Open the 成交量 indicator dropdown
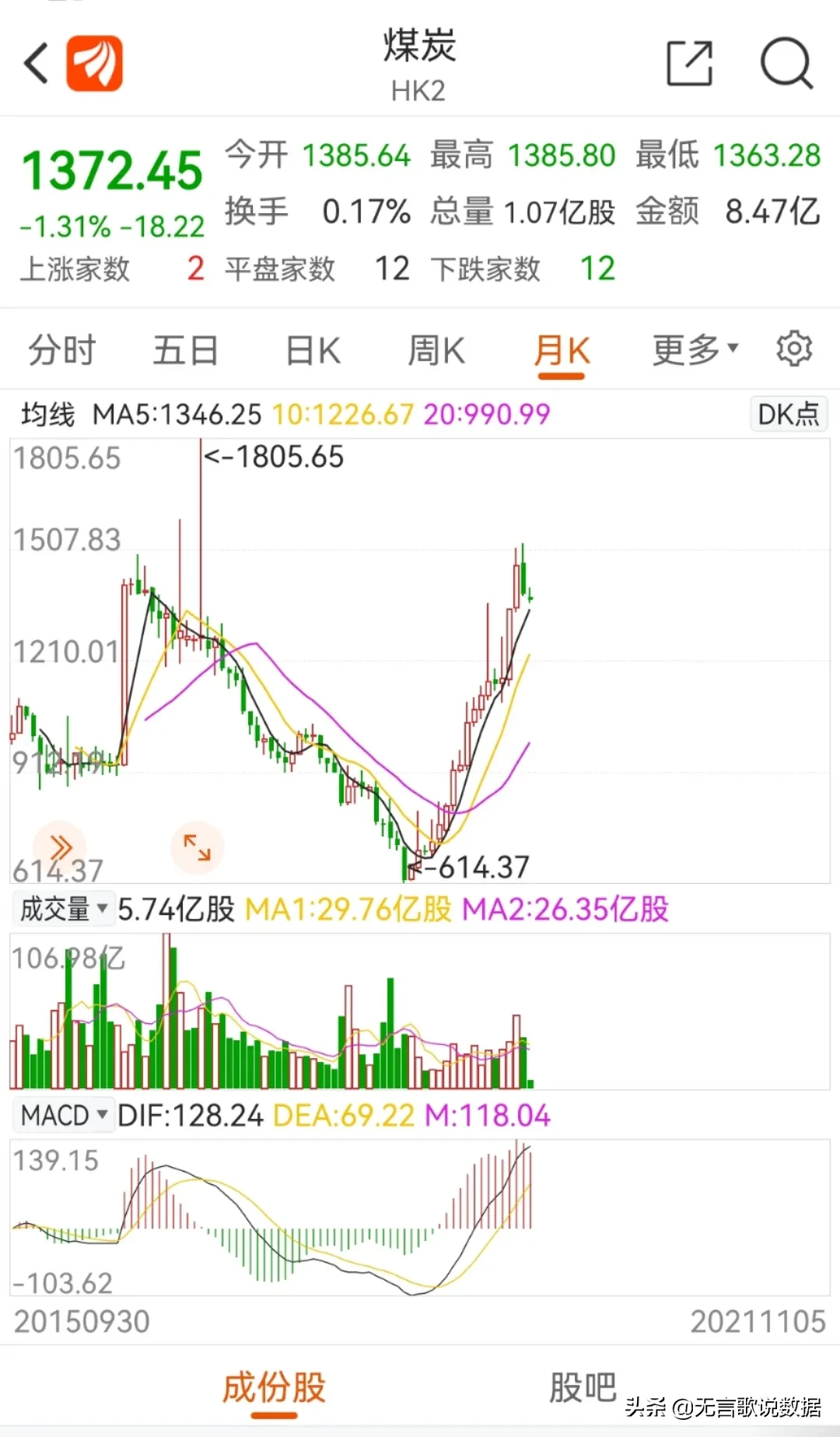This screenshot has height=1437, width=840. coord(64,909)
